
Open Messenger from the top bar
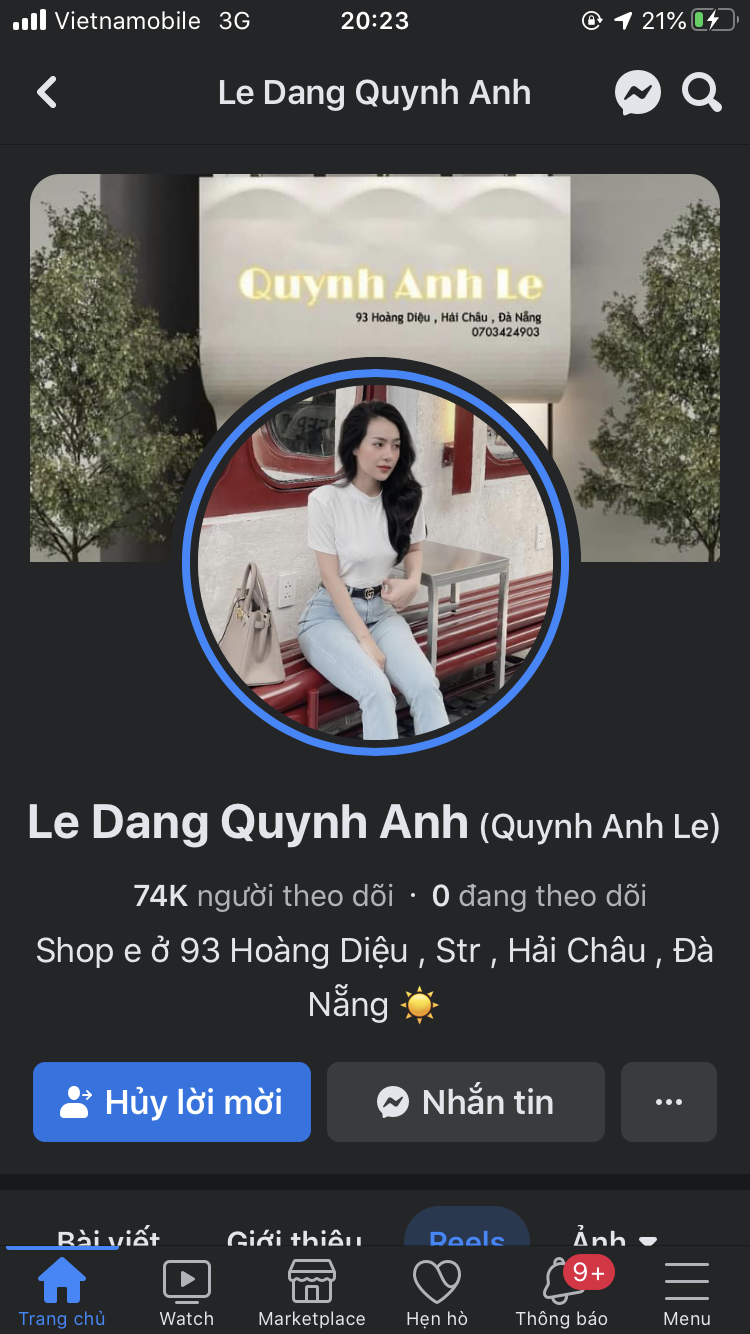[x=637, y=94]
